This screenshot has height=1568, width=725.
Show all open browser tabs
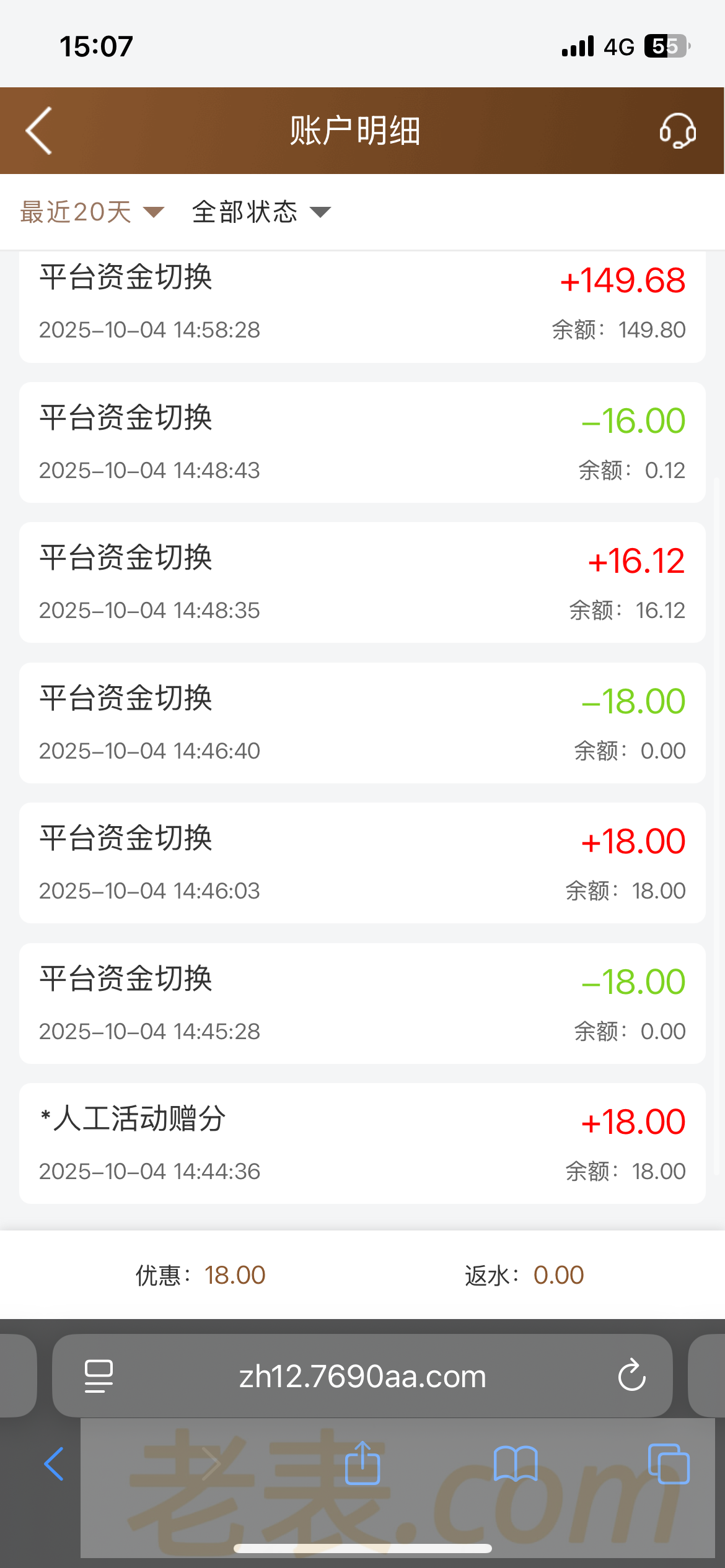(669, 1465)
